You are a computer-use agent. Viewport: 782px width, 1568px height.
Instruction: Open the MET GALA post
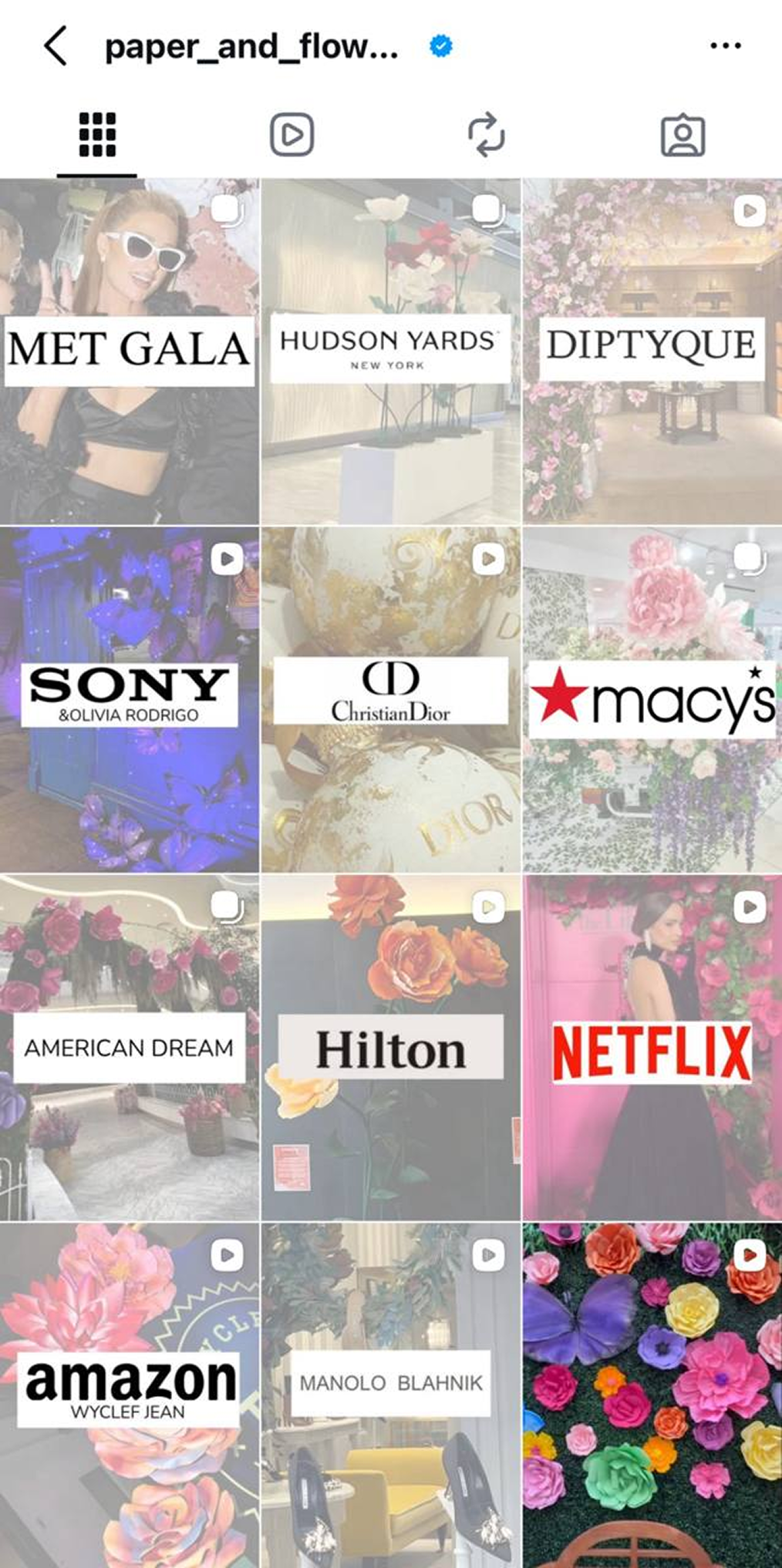129,351
